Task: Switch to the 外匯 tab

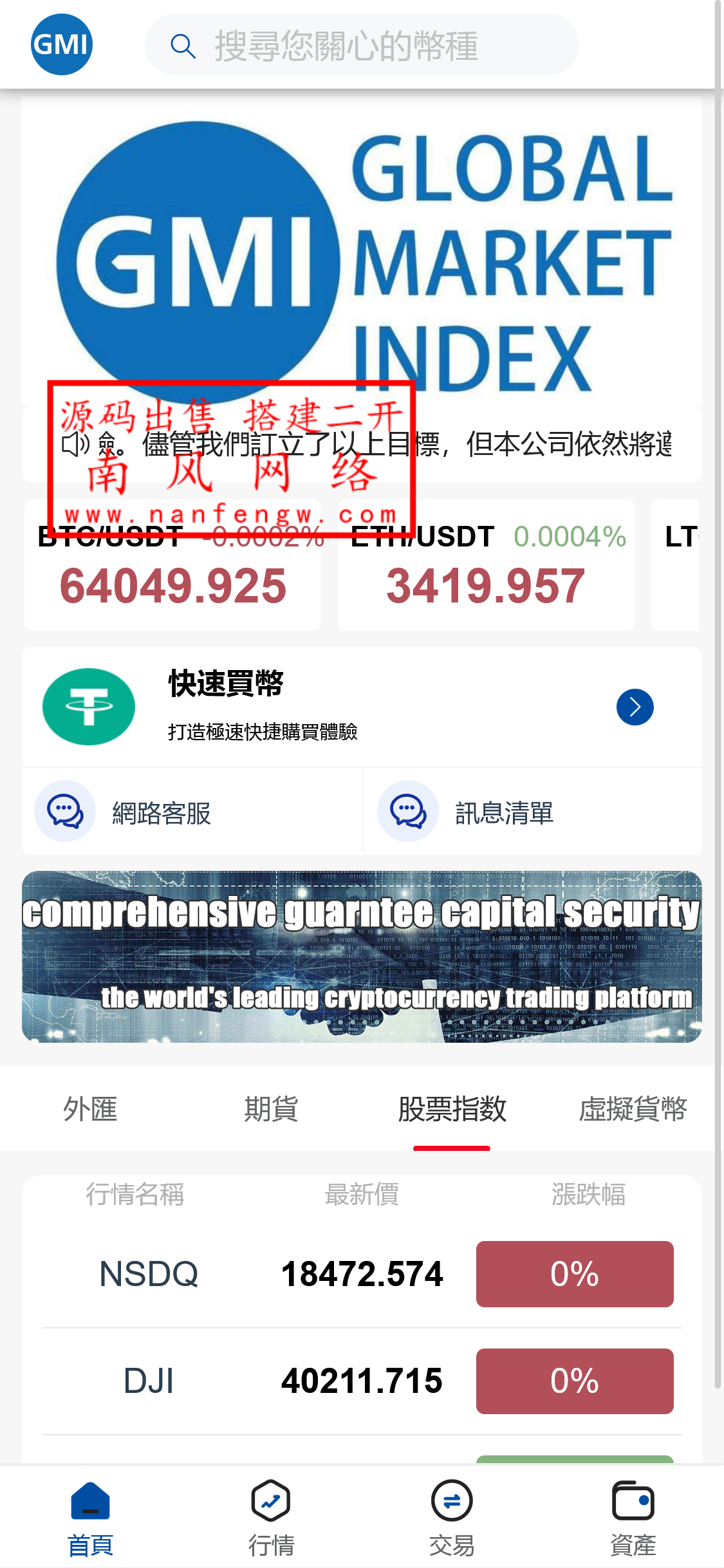Action: 90,1108
